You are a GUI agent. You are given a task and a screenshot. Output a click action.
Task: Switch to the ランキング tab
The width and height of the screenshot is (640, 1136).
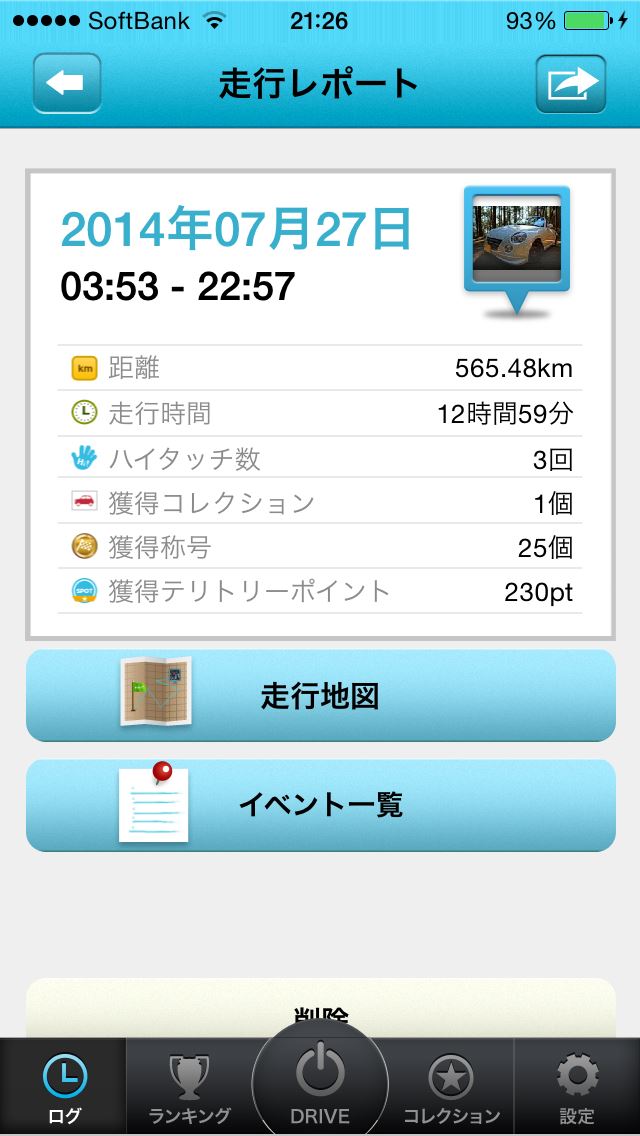[x=190, y=1086]
